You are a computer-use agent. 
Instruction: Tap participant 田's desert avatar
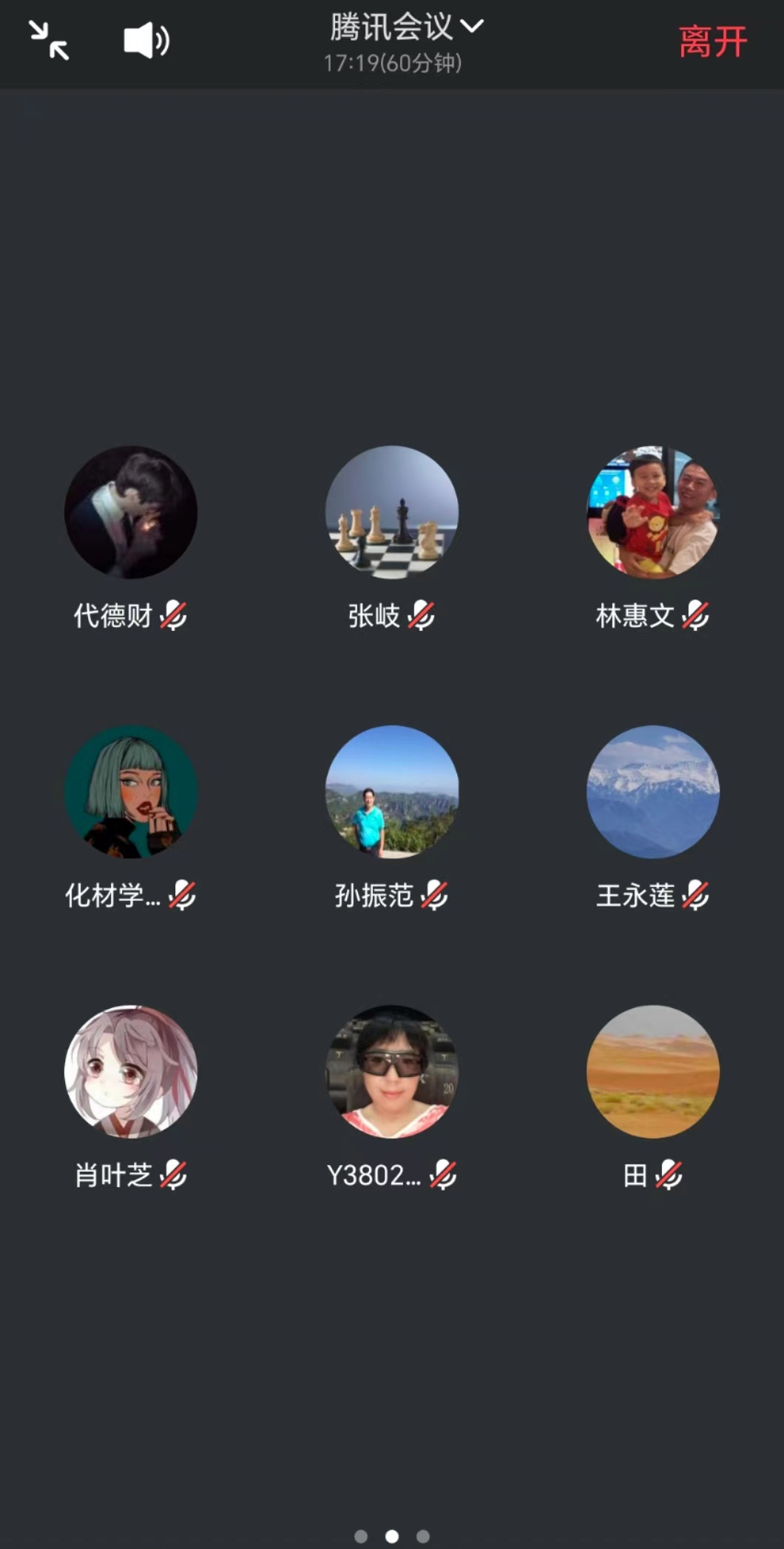[652, 1071]
